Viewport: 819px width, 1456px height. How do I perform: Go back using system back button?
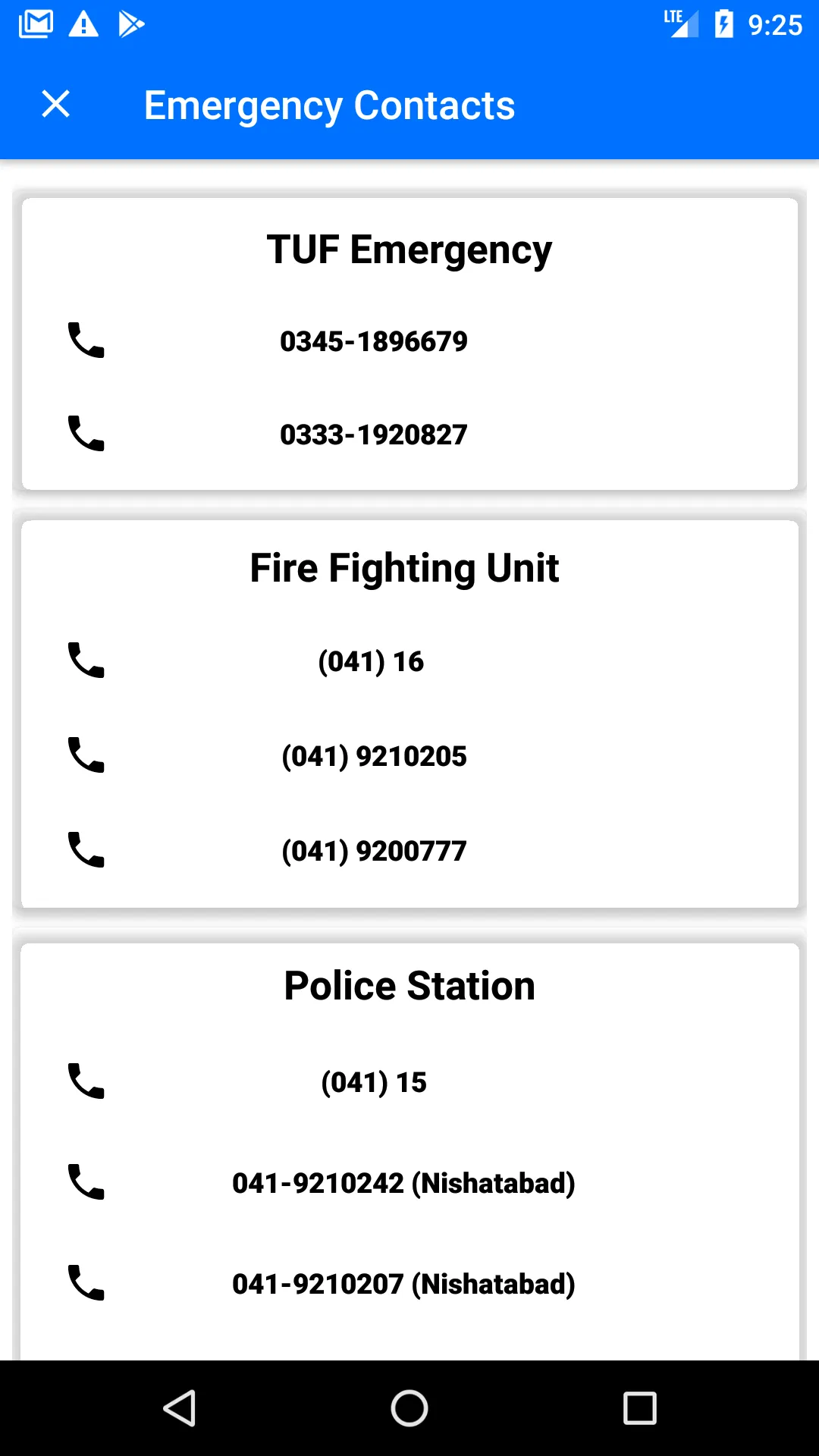coord(180,1408)
